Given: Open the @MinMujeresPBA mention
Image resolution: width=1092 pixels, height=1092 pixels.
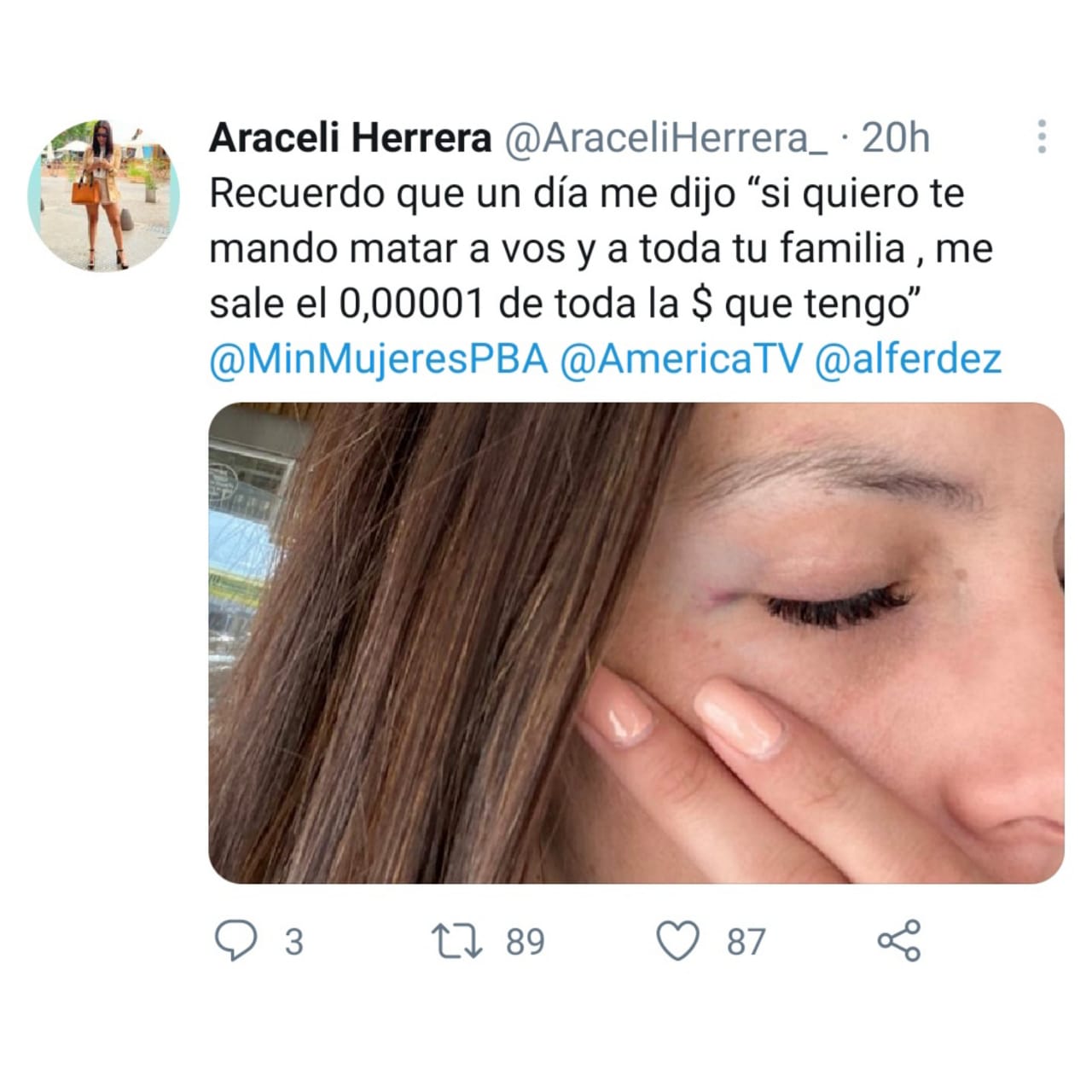Looking at the screenshot, I should [x=378, y=359].
